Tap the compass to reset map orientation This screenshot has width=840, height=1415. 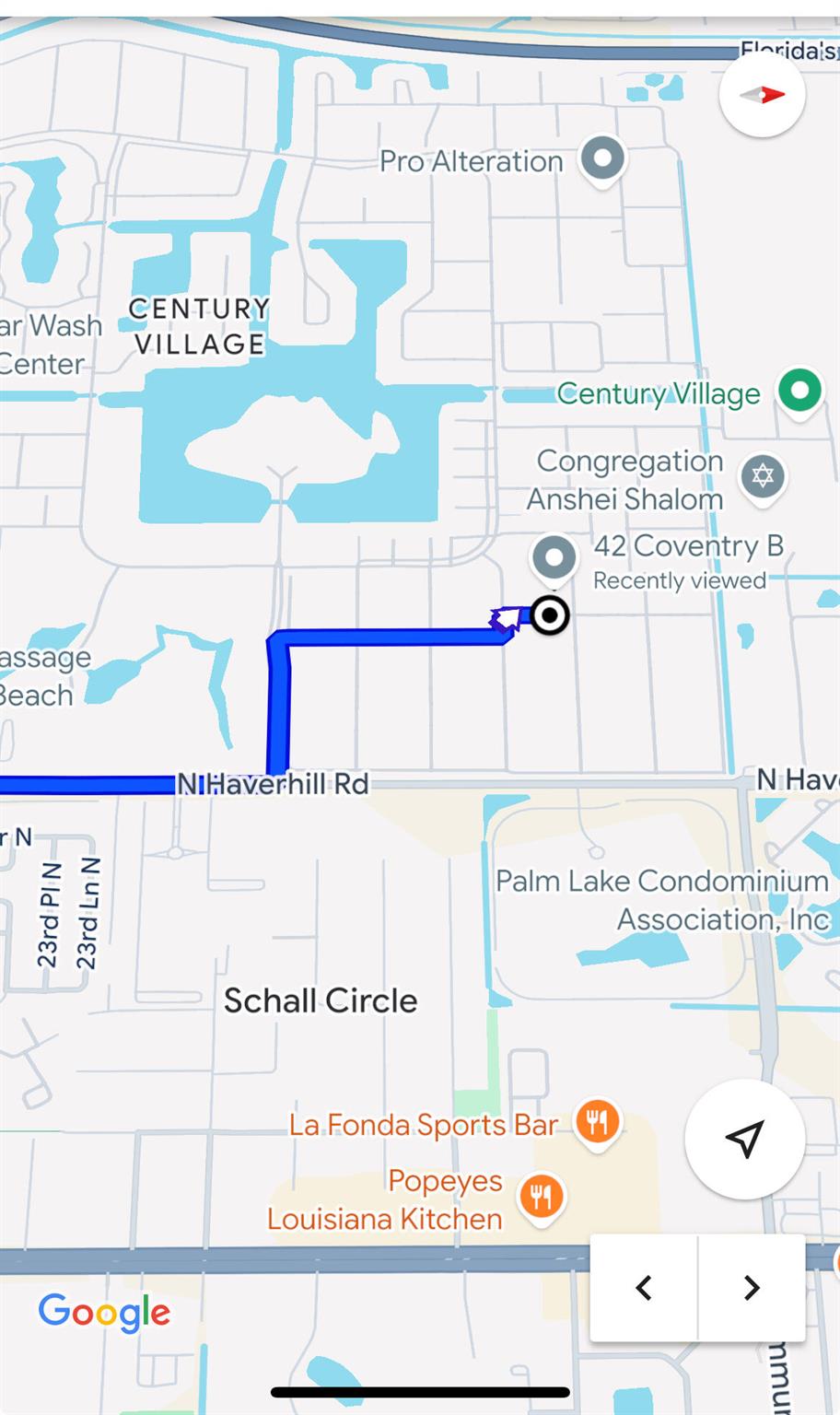coord(762,94)
